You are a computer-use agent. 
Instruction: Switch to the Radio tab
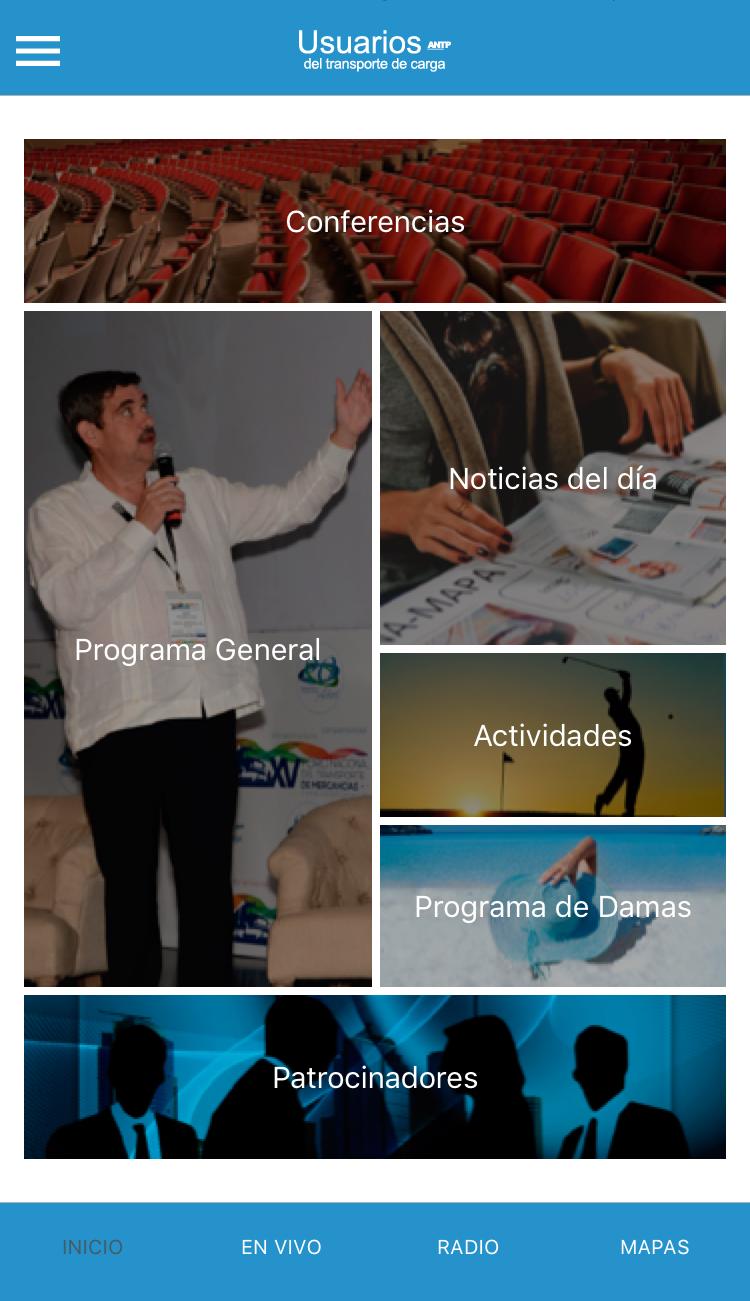click(x=468, y=1247)
